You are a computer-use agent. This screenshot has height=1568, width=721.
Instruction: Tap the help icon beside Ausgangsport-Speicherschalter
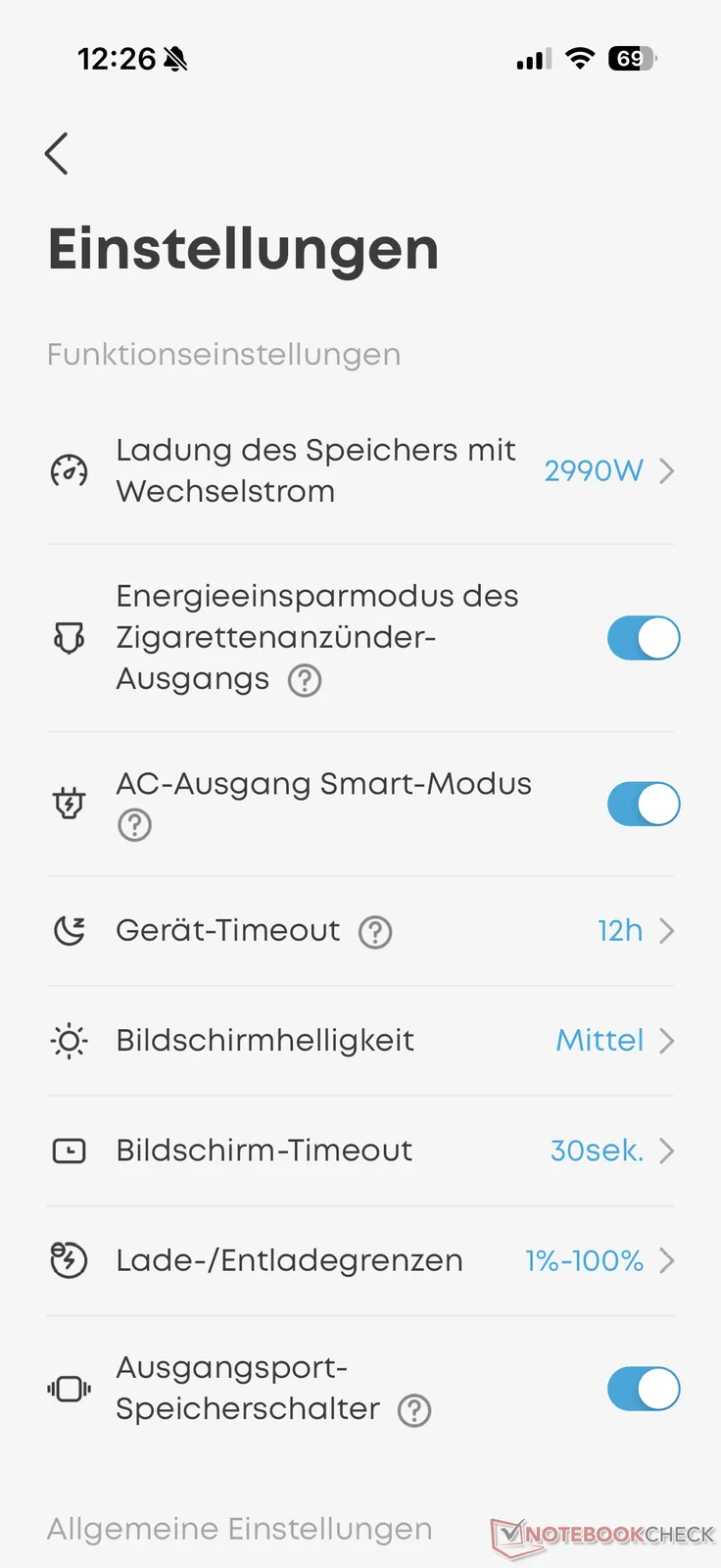click(x=414, y=1411)
